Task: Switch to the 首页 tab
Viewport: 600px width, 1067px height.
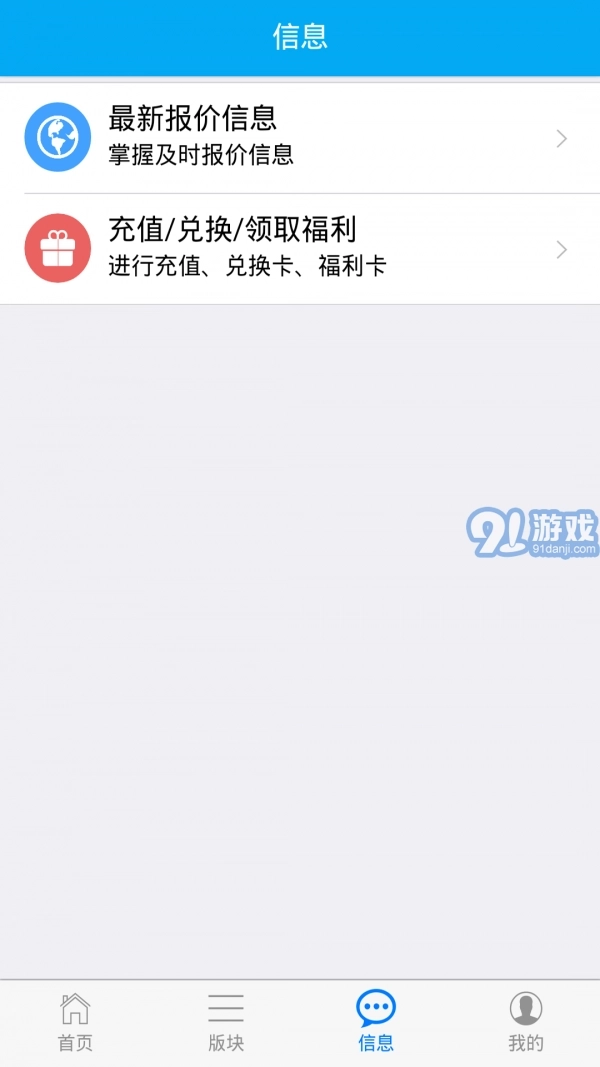Action: coord(75,1022)
